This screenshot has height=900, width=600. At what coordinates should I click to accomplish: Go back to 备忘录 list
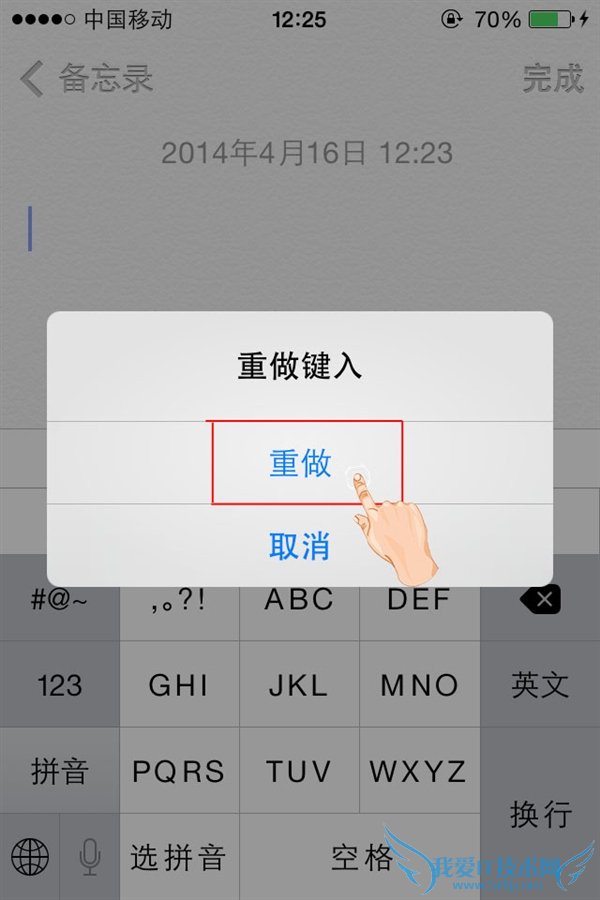(x=87, y=78)
